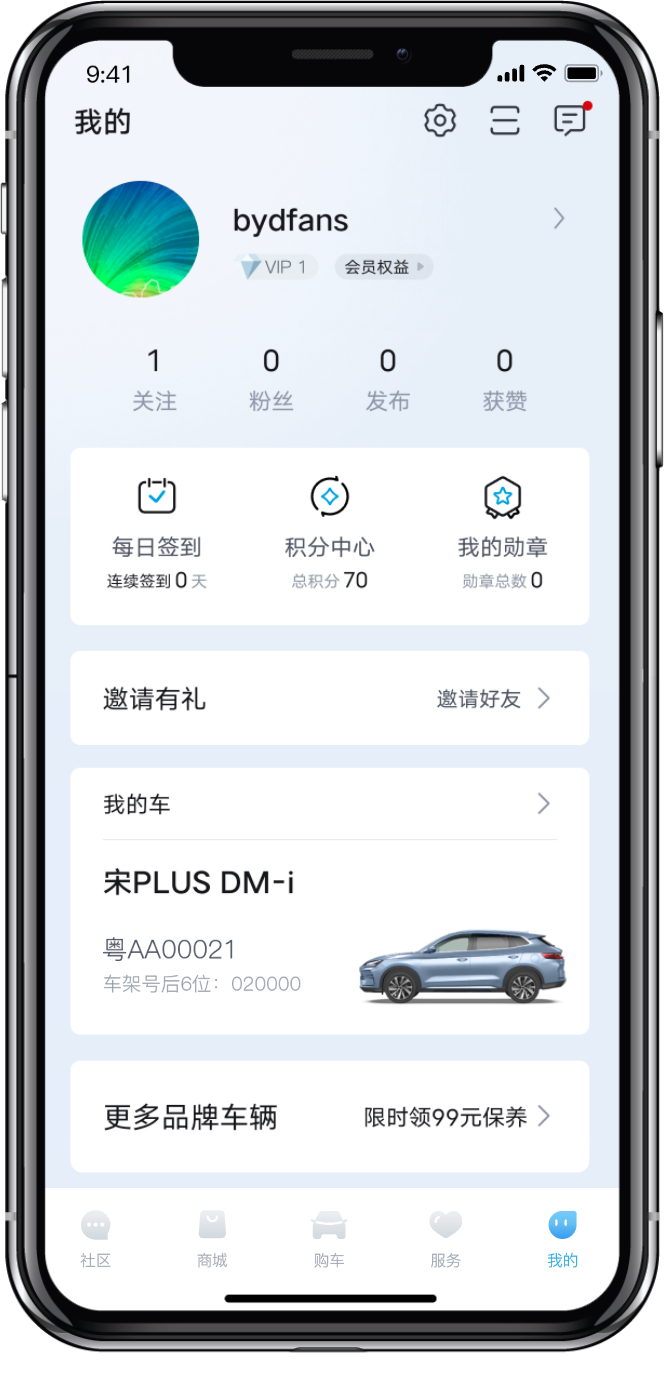This screenshot has height=1380, width=664.
Task: Open the bydfans profile avatar
Action: [x=140, y=239]
